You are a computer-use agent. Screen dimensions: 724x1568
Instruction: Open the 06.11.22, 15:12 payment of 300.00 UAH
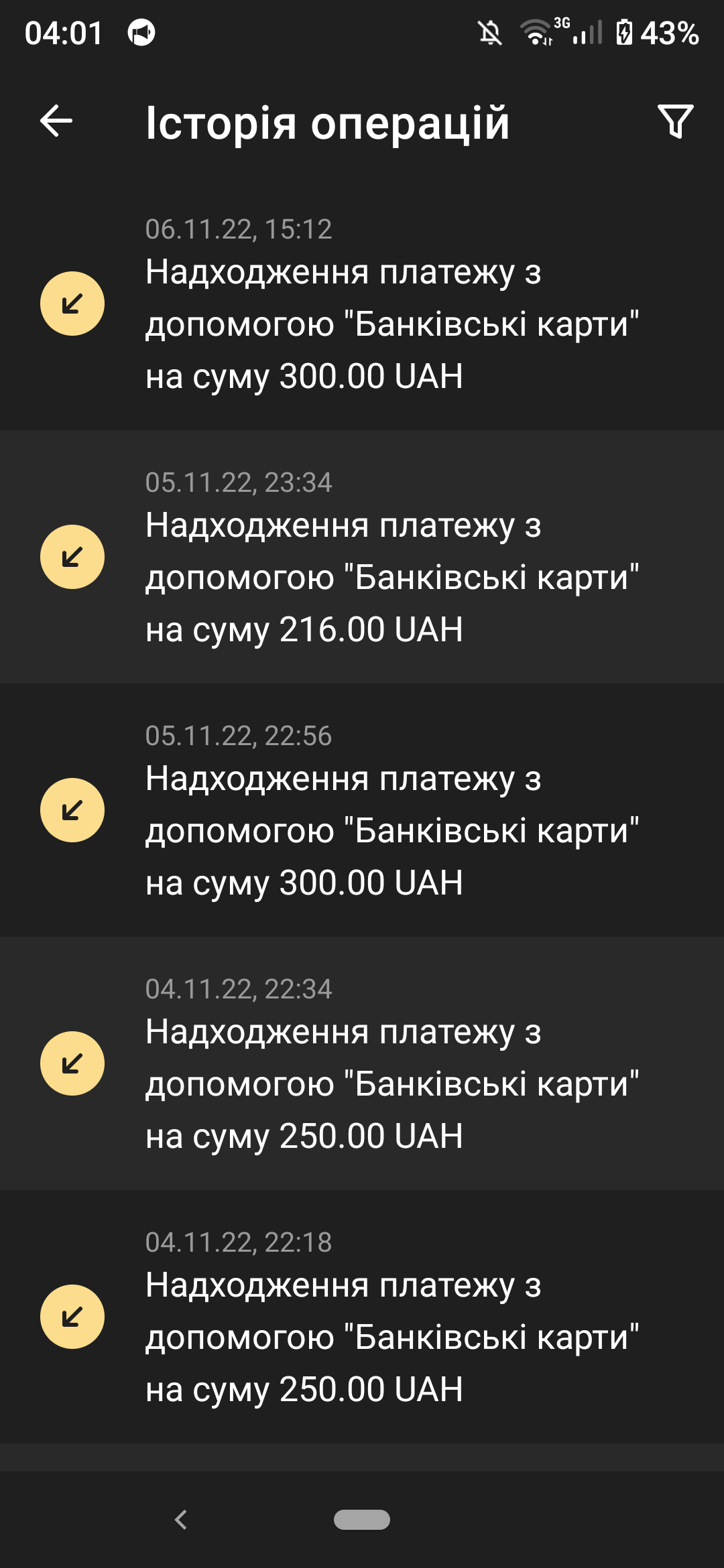(x=362, y=304)
